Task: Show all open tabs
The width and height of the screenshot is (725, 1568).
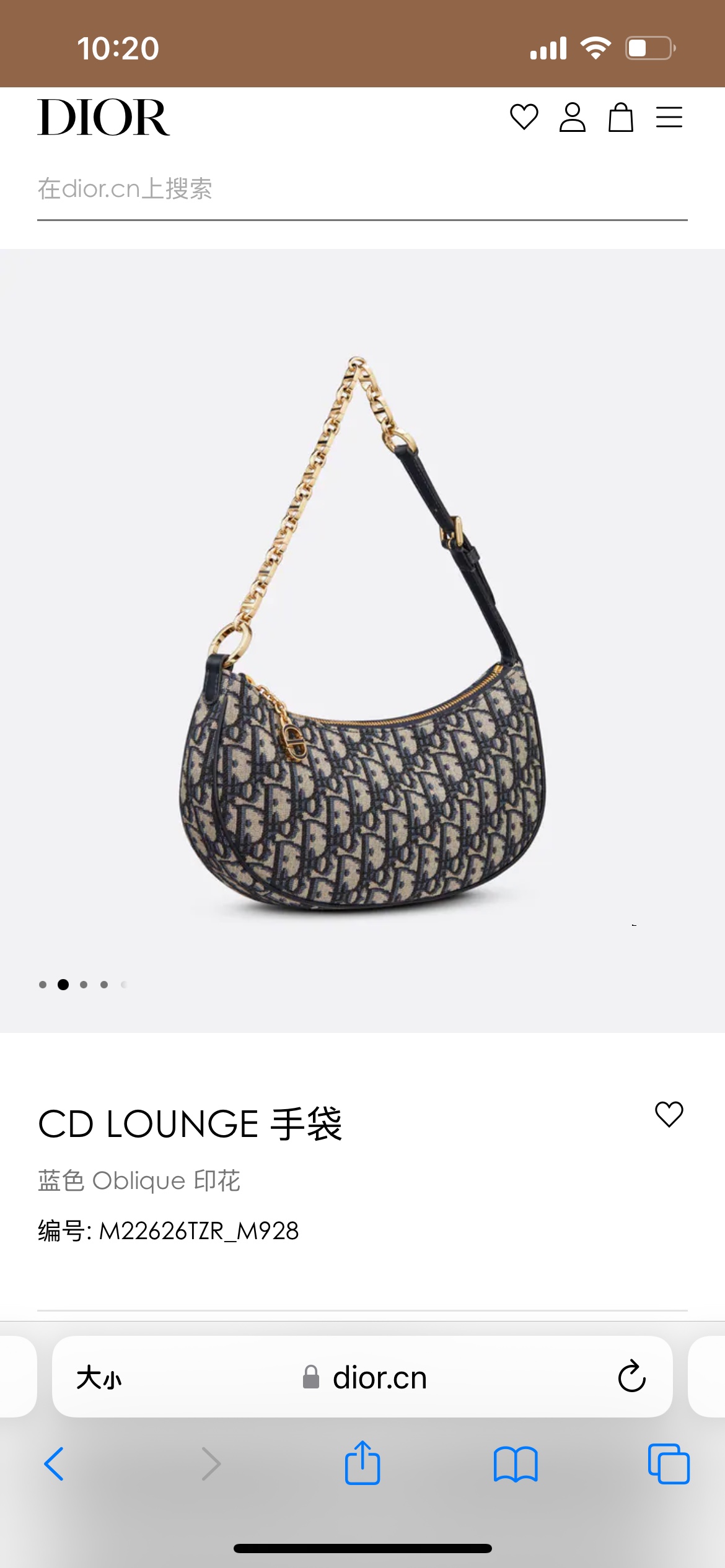Action: pyautogui.click(x=669, y=1464)
